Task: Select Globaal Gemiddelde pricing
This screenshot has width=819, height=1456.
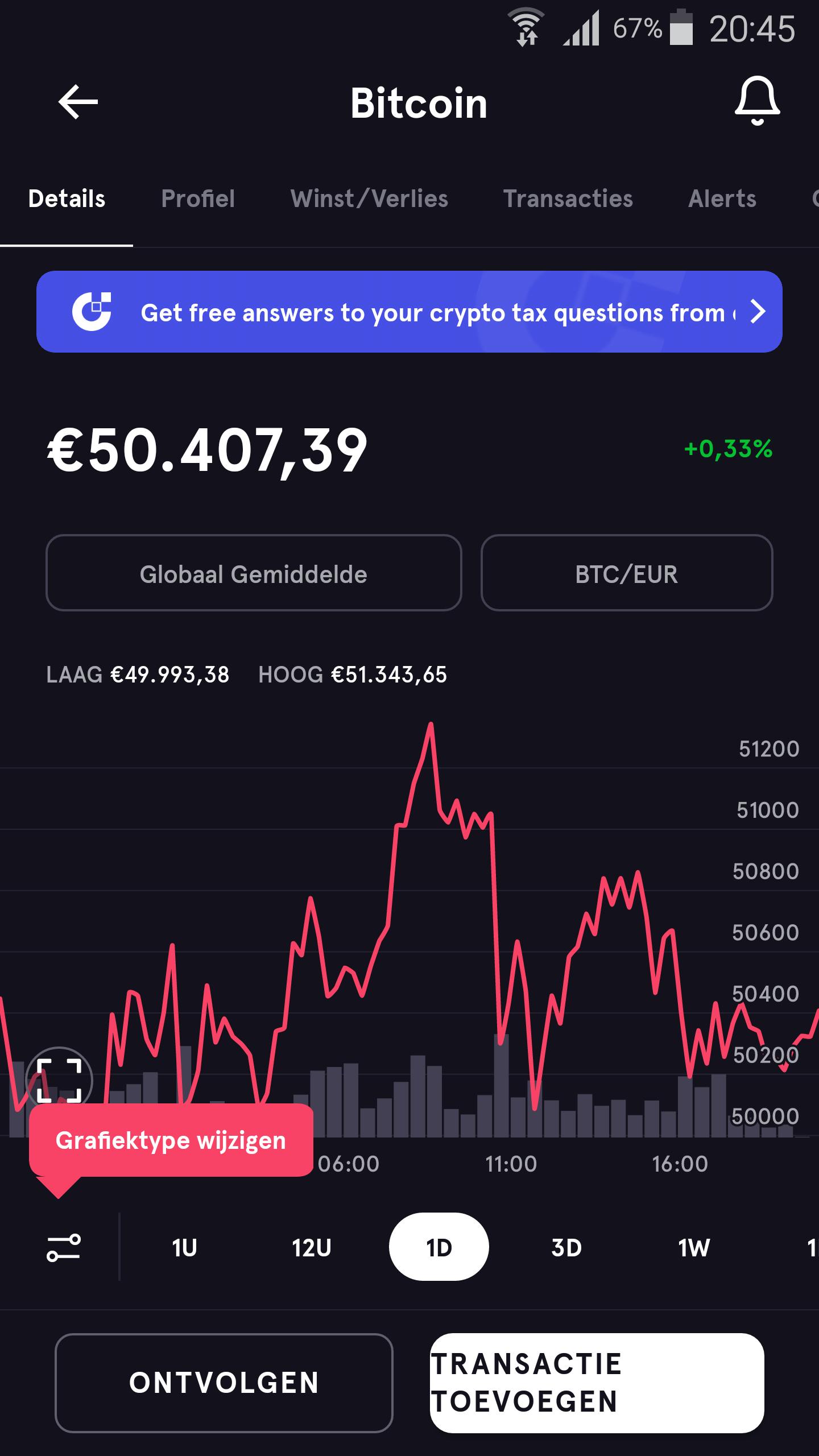Action: click(x=254, y=574)
